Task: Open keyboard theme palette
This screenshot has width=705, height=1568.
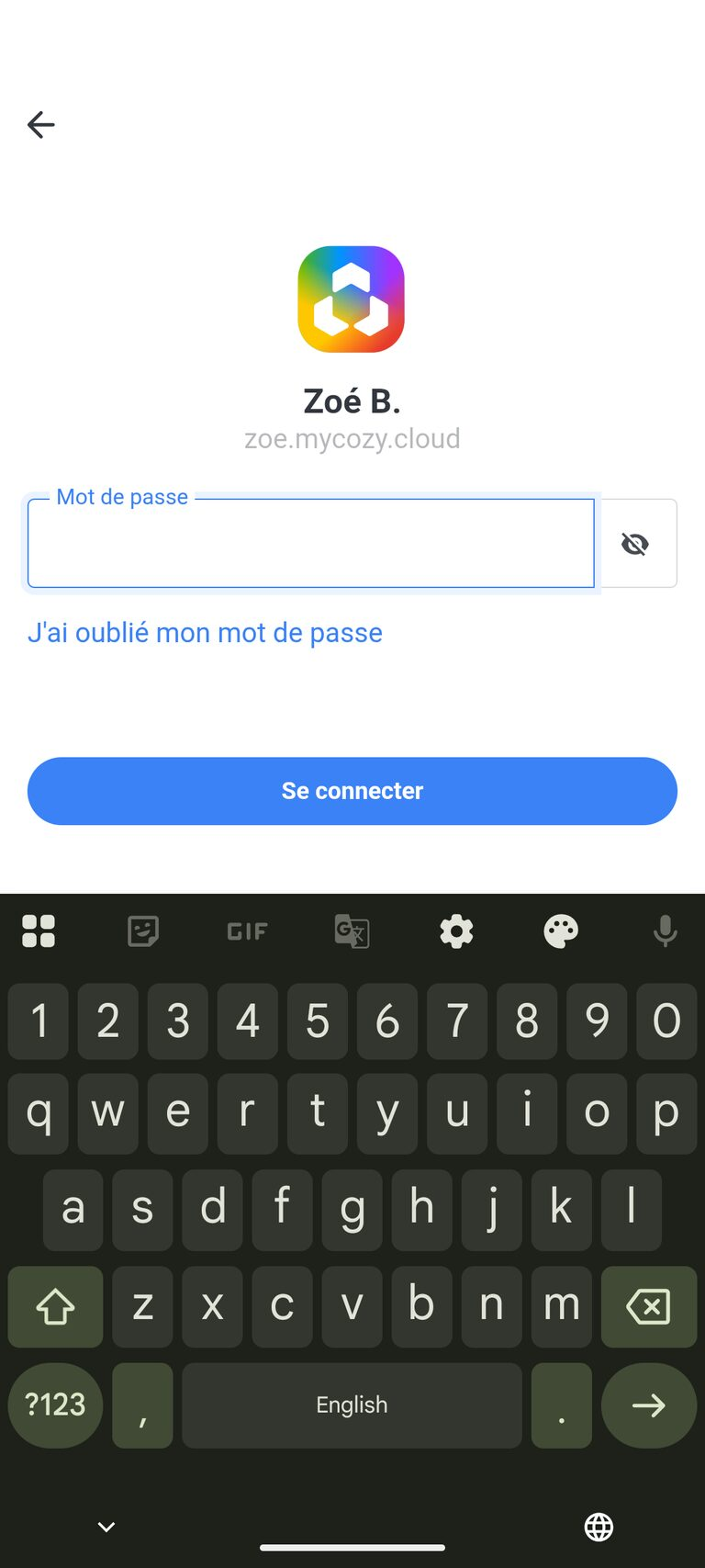Action: (561, 931)
